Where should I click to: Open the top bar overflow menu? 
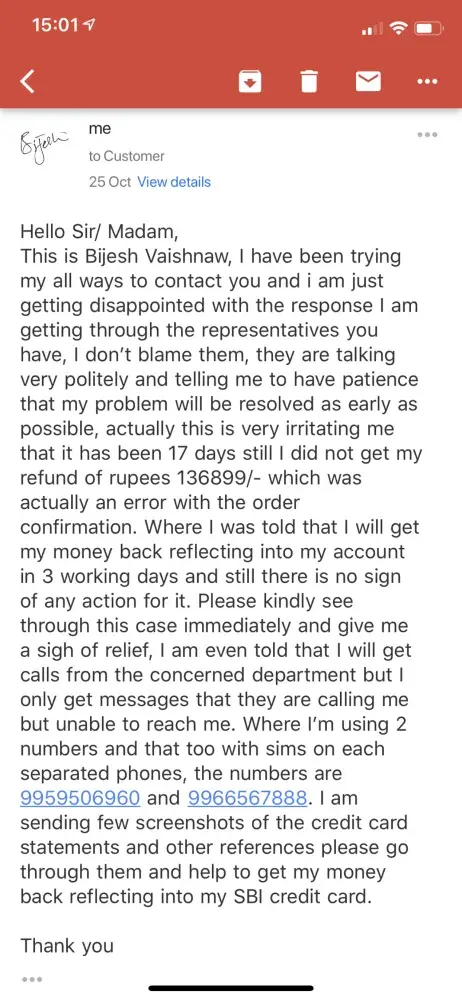[427, 81]
